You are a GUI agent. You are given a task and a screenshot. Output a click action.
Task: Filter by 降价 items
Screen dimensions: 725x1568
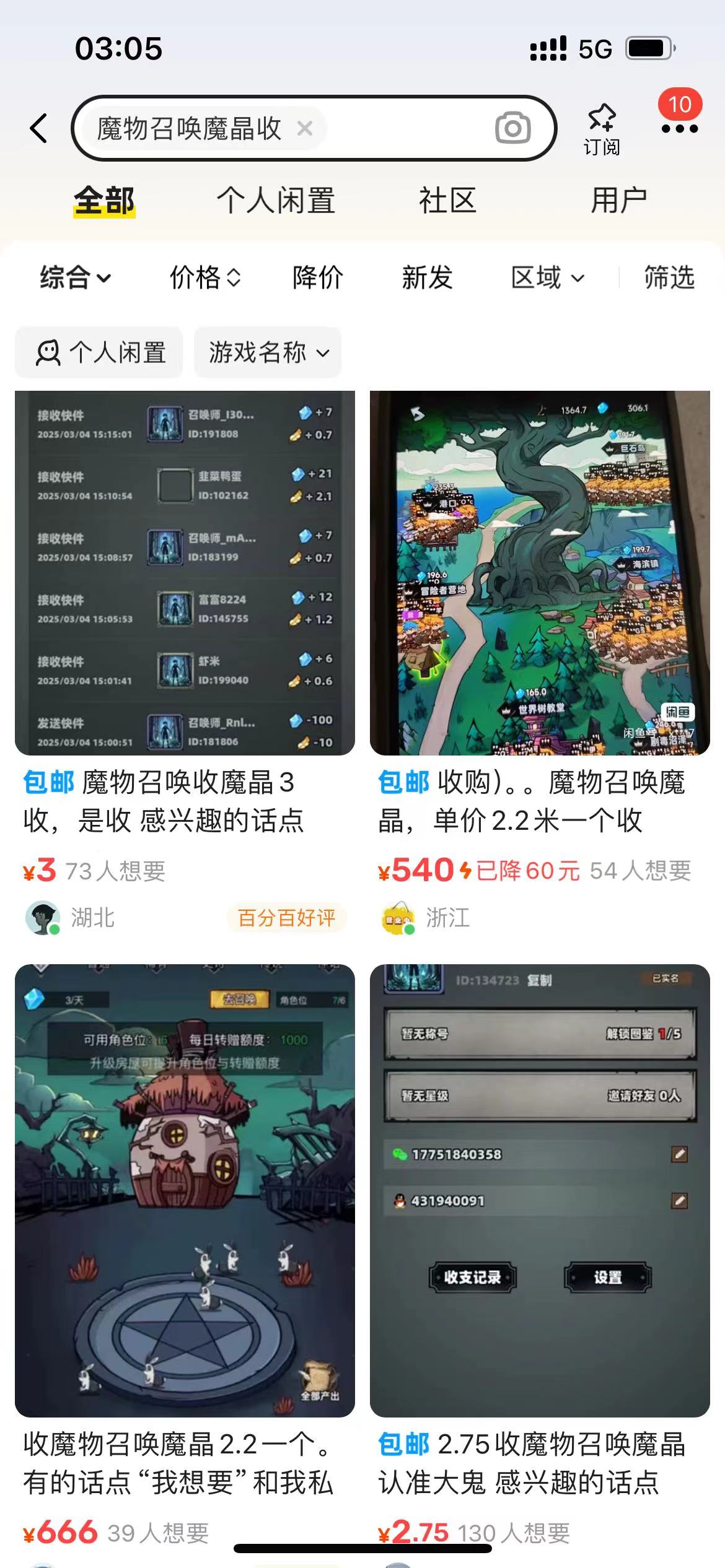(317, 277)
